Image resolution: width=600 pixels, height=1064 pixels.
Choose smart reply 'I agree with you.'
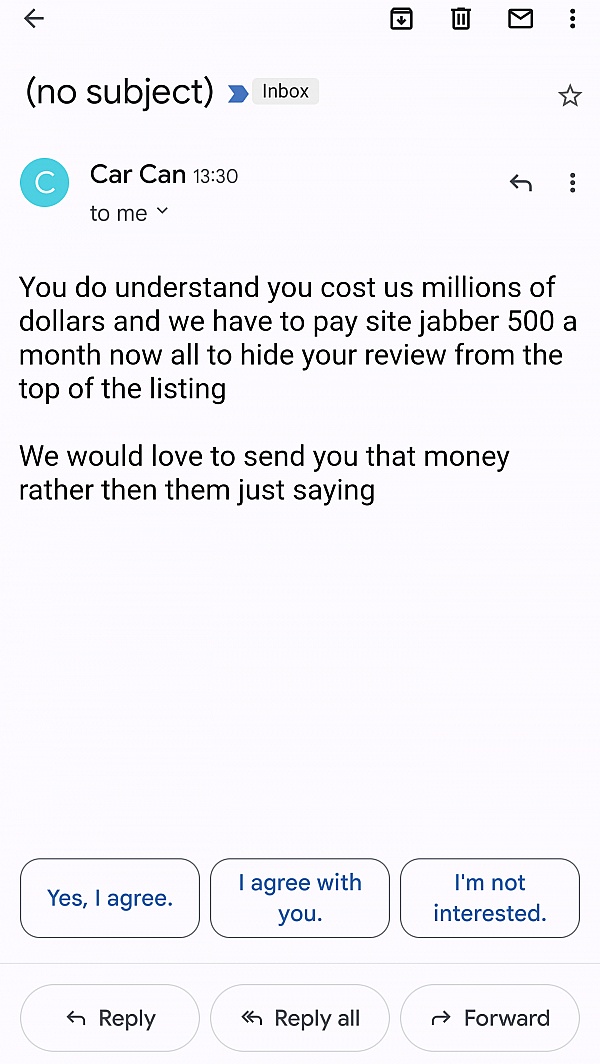click(300, 898)
